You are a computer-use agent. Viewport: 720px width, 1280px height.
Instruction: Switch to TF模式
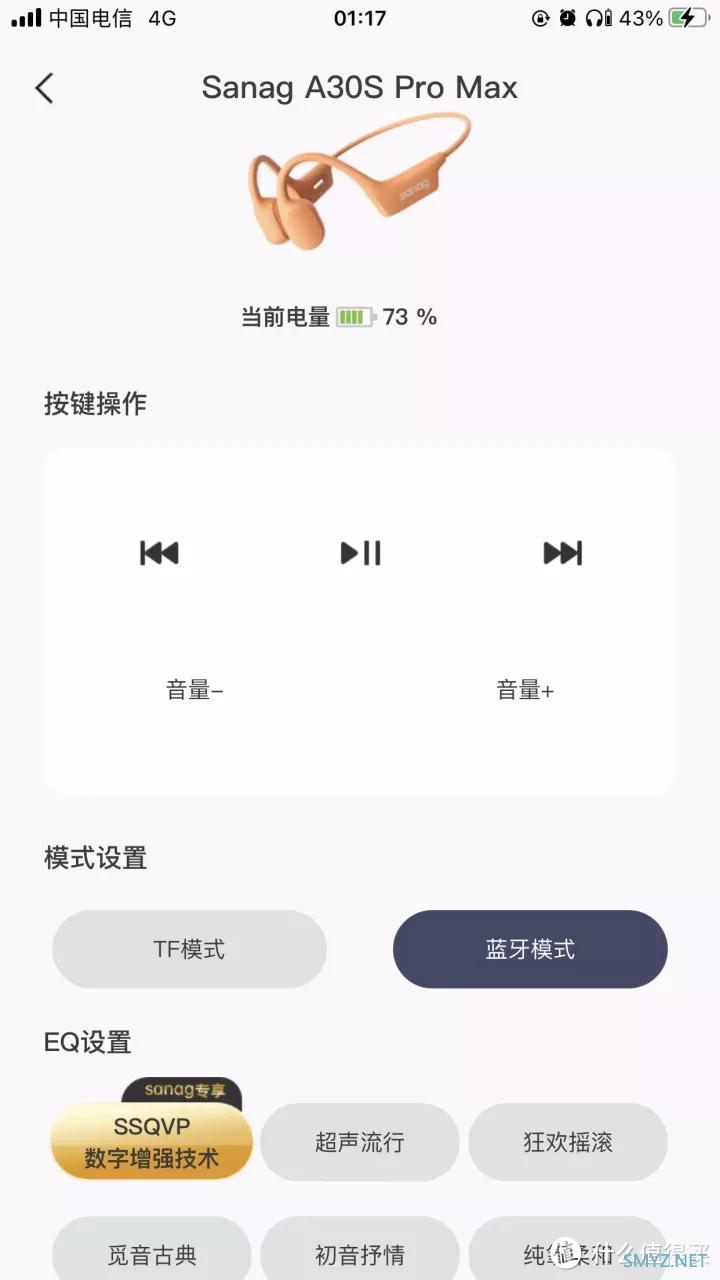click(189, 949)
